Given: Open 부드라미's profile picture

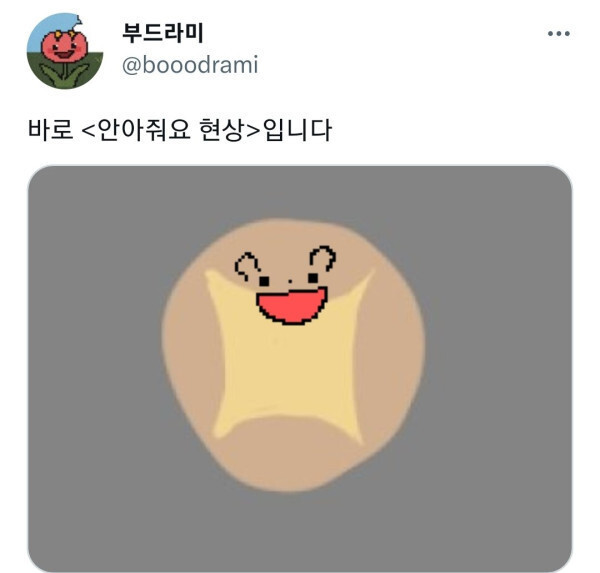Looking at the screenshot, I should (64, 51).
